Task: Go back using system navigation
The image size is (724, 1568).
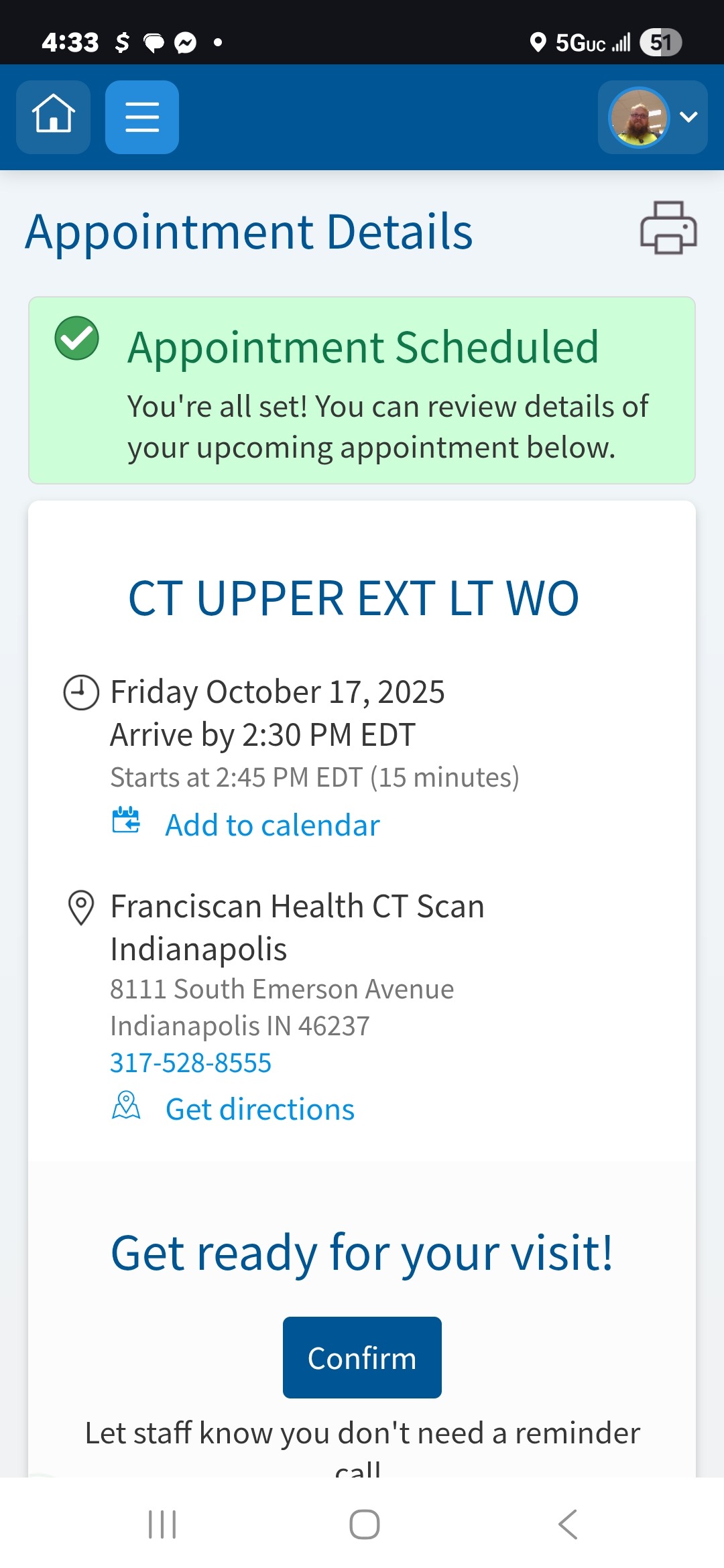Action: 567,1524
